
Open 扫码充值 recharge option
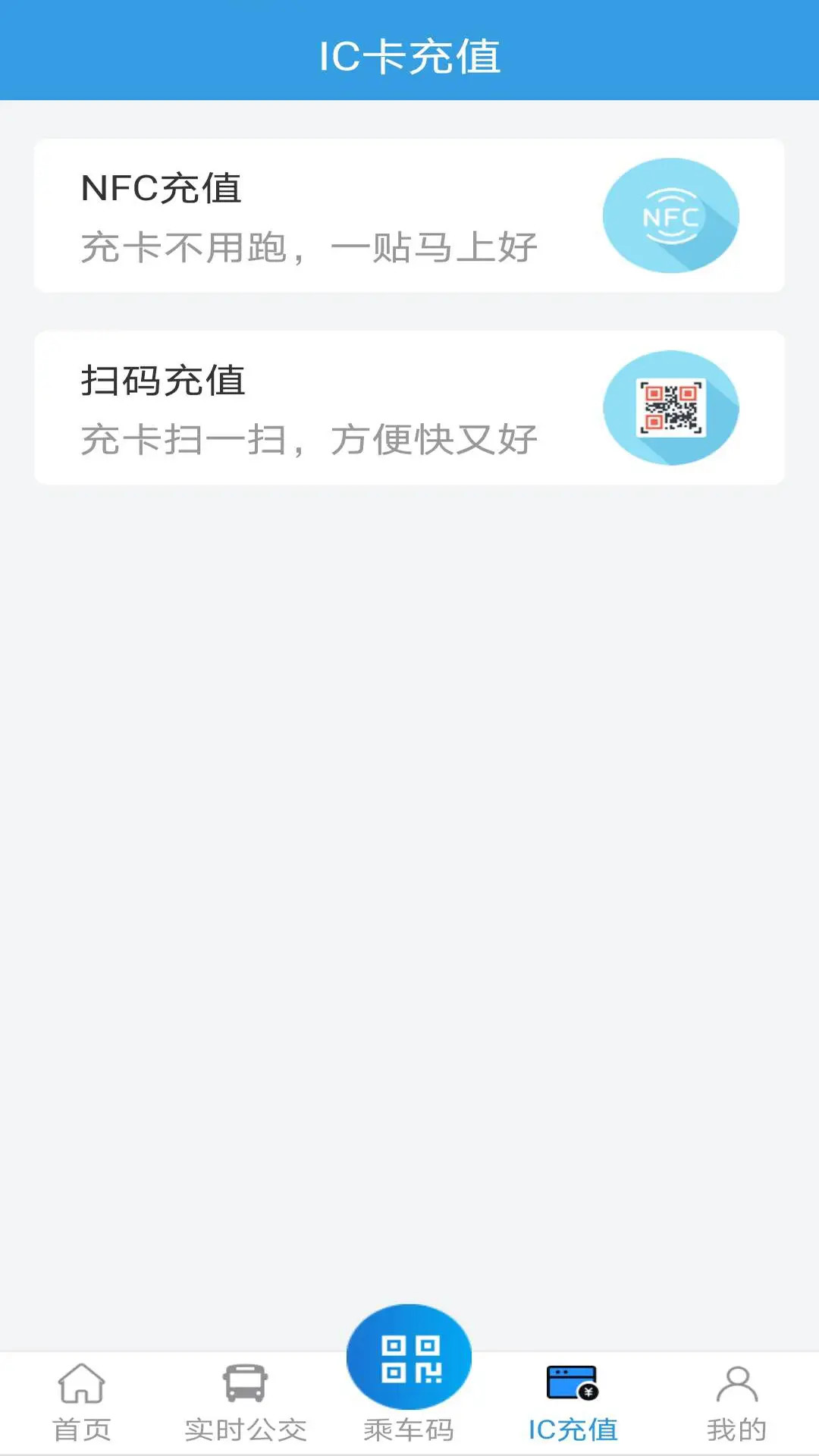coord(409,406)
